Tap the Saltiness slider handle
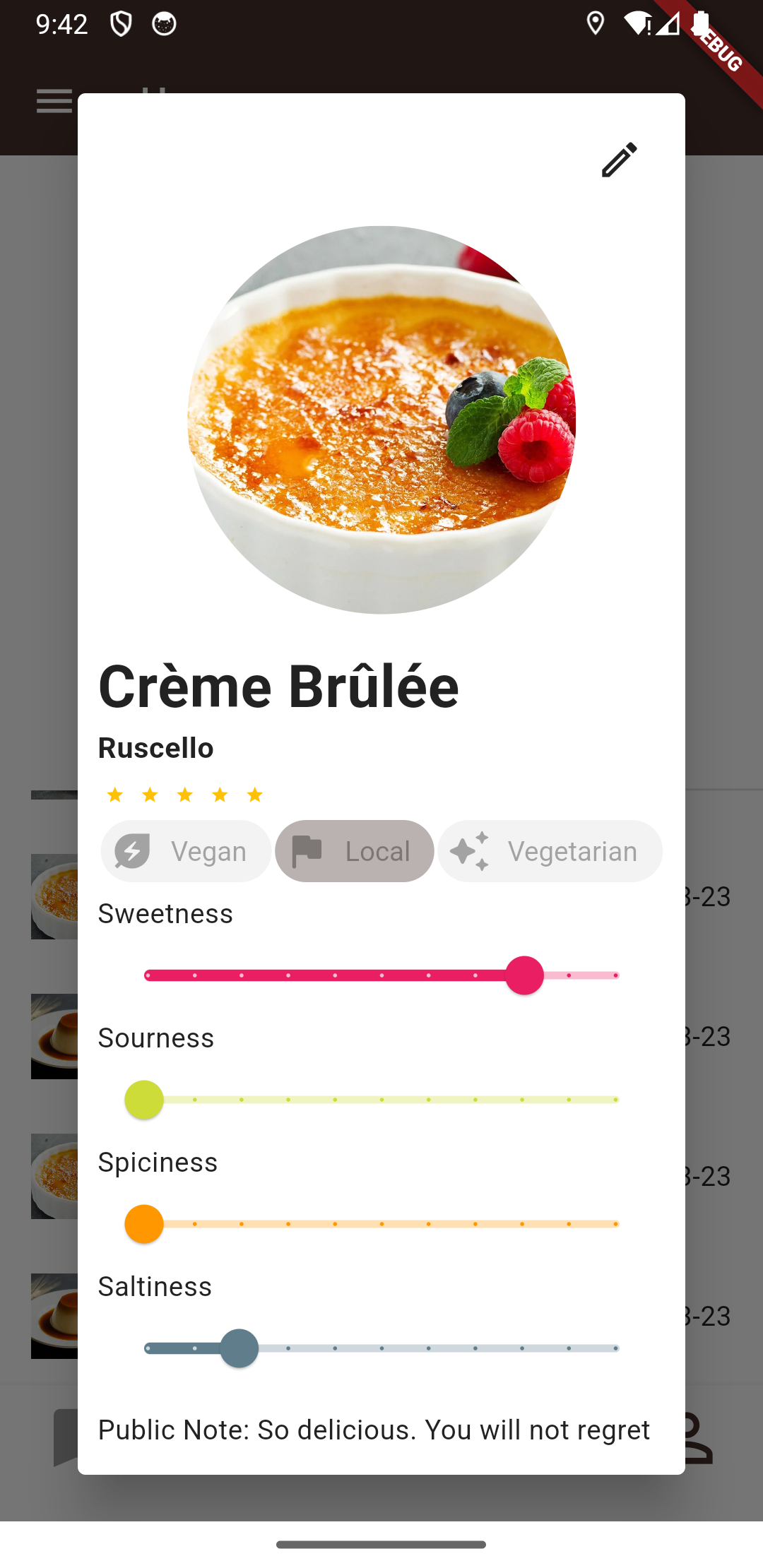763x1568 pixels. point(239,1348)
